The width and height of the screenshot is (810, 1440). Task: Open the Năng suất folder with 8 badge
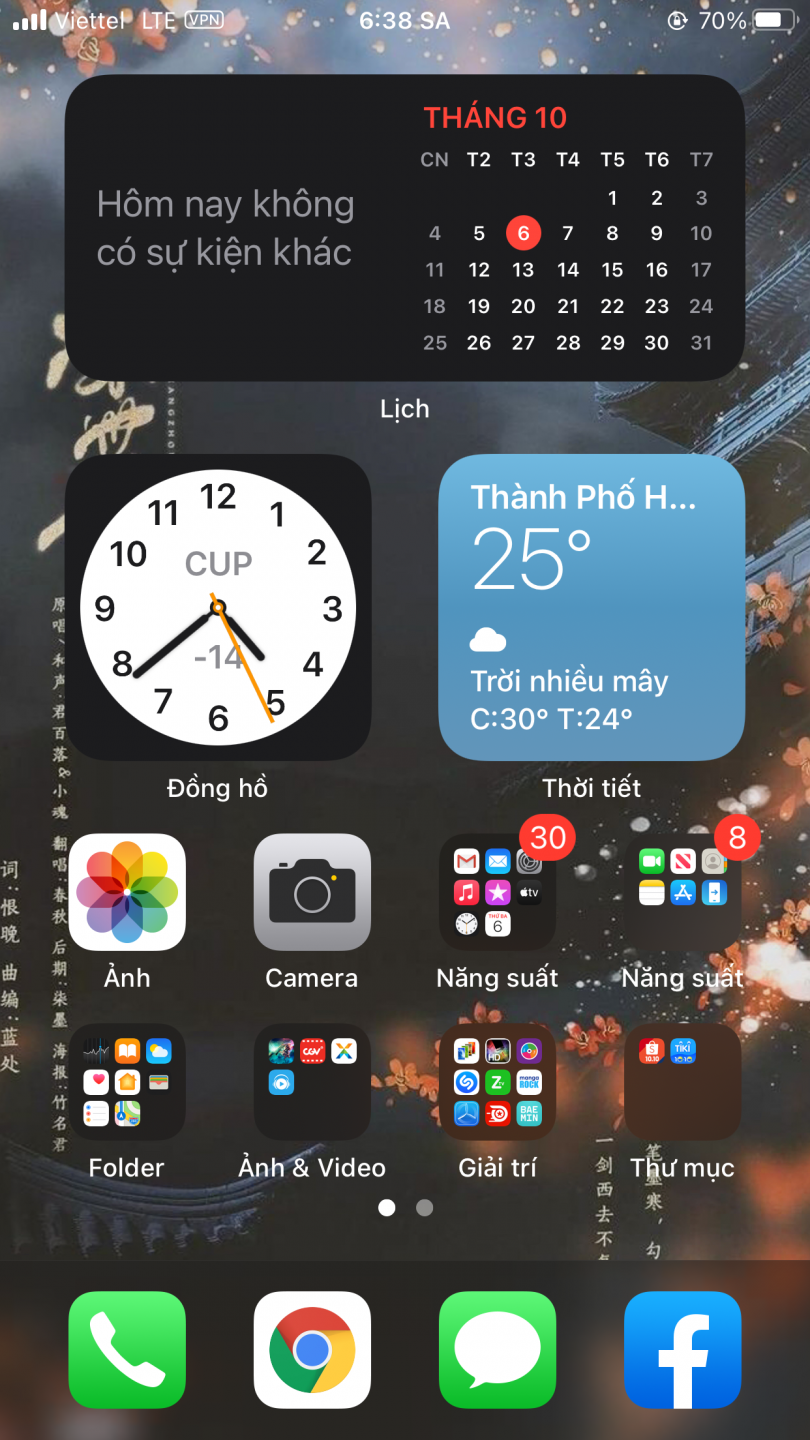pyautogui.click(x=683, y=892)
